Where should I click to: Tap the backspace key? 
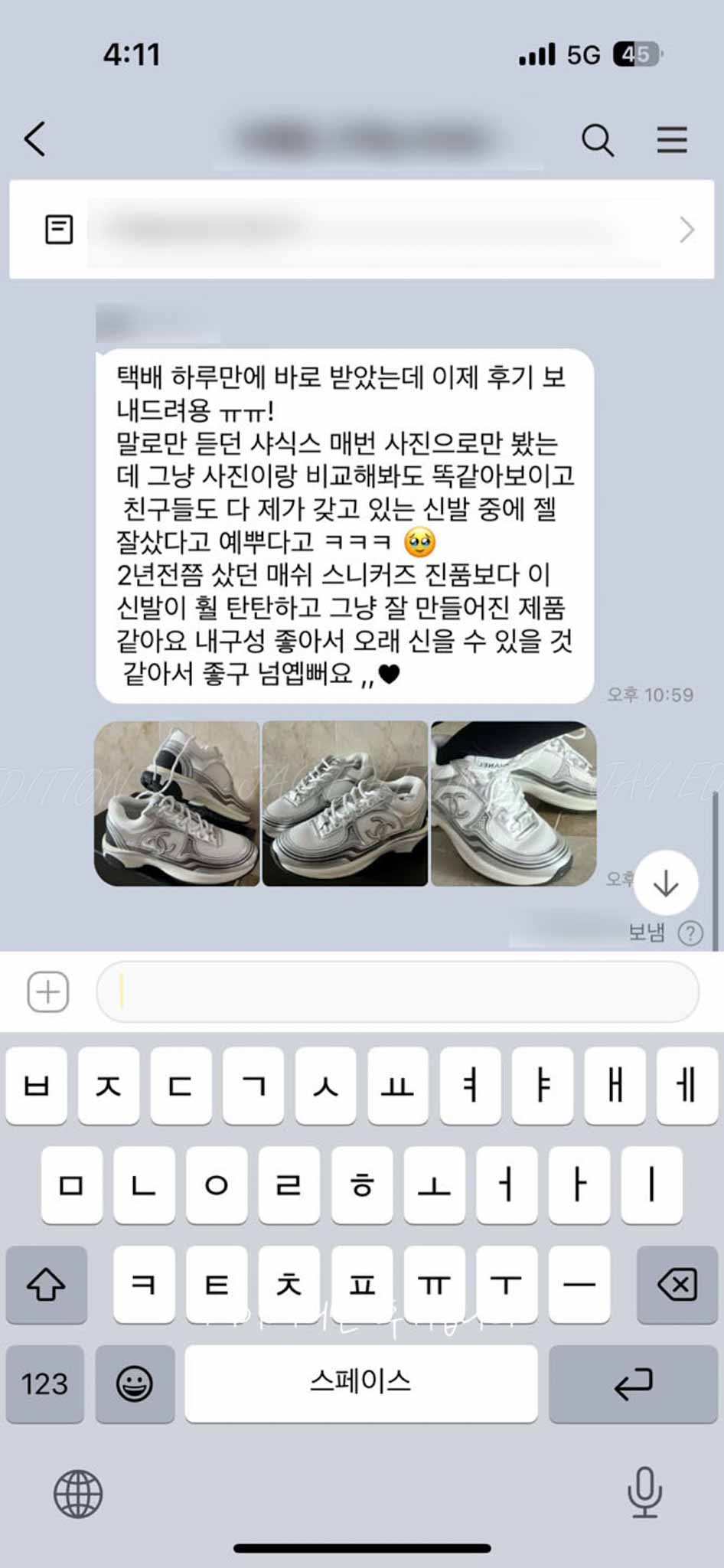point(677,1284)
